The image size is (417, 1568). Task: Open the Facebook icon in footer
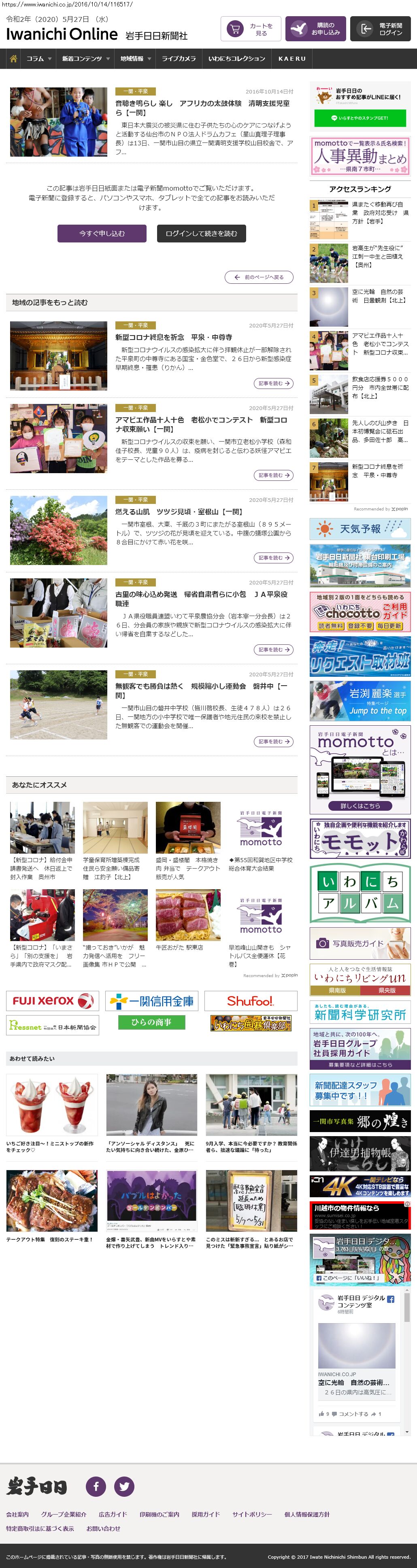point(96,1486)
